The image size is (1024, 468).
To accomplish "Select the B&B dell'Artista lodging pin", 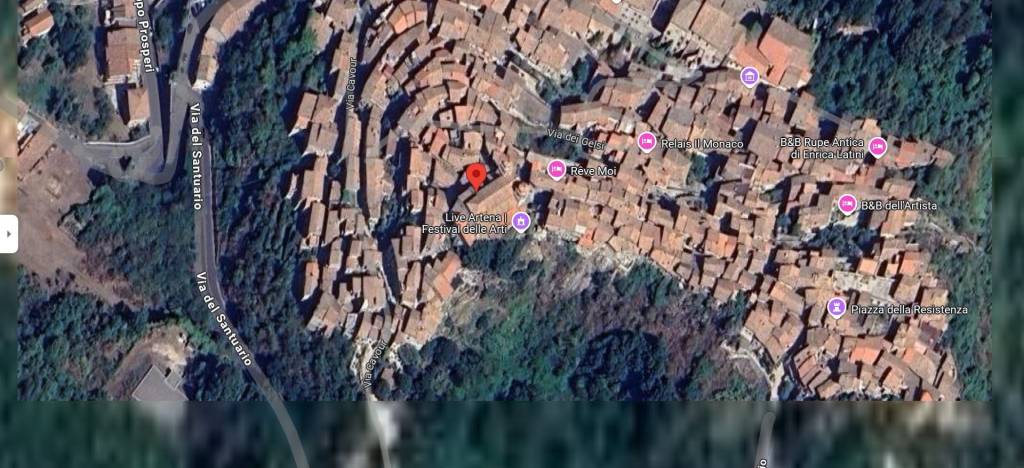I will coord(847,205).
